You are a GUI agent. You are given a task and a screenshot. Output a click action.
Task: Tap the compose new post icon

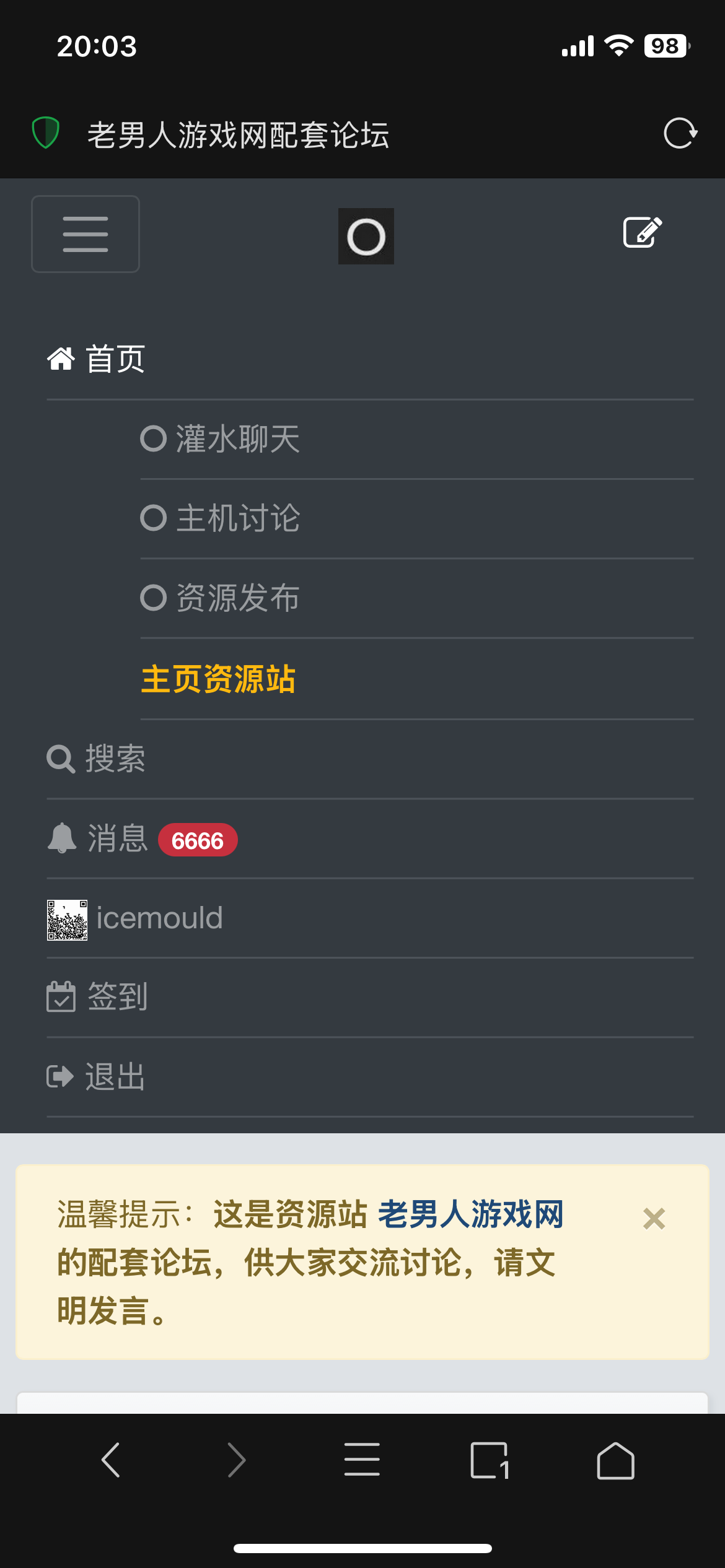click(x=642, y=233)
